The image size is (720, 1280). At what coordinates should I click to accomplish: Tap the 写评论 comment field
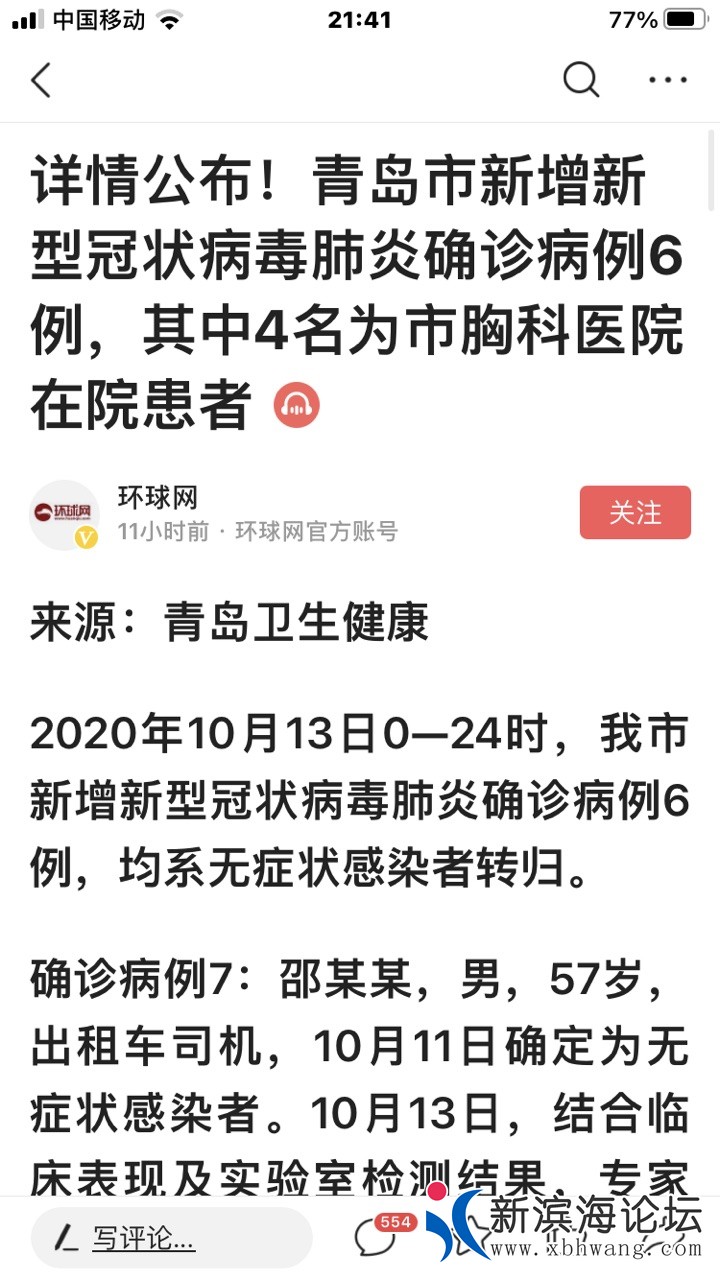170,1239
